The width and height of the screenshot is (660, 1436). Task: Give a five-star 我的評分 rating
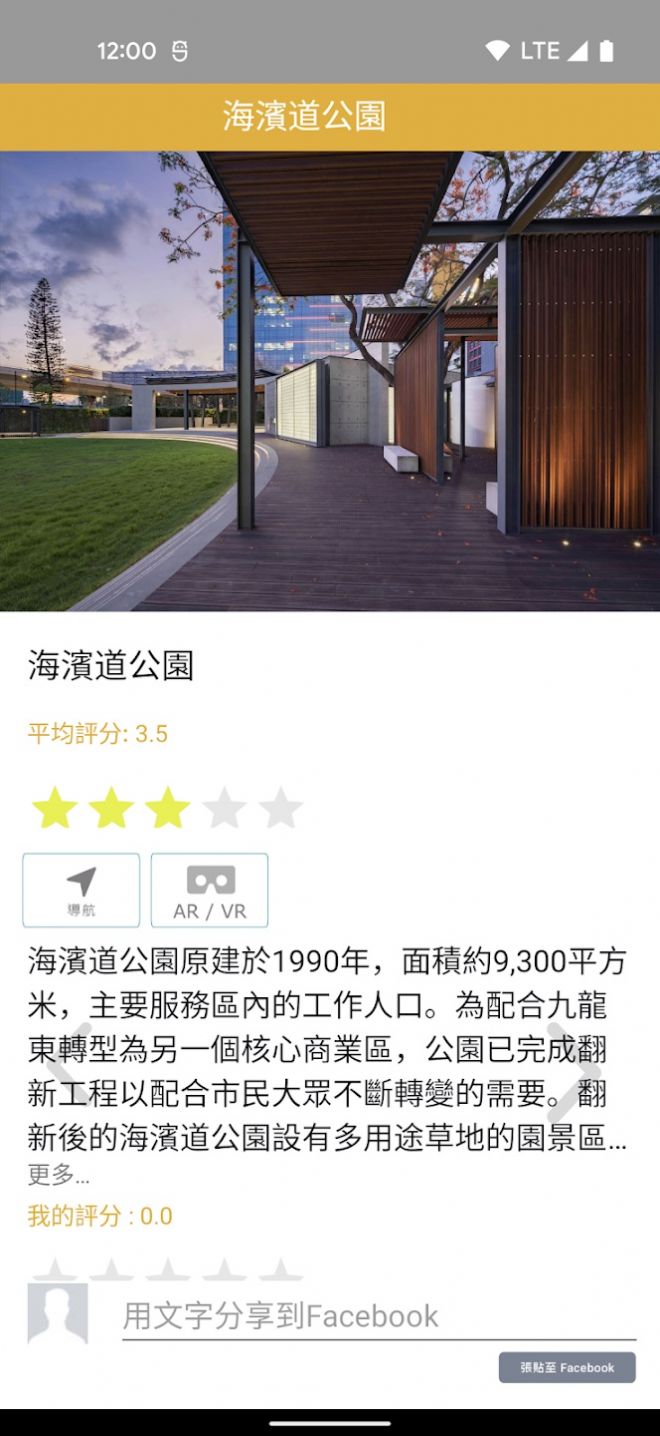[x=282, y=1272]
